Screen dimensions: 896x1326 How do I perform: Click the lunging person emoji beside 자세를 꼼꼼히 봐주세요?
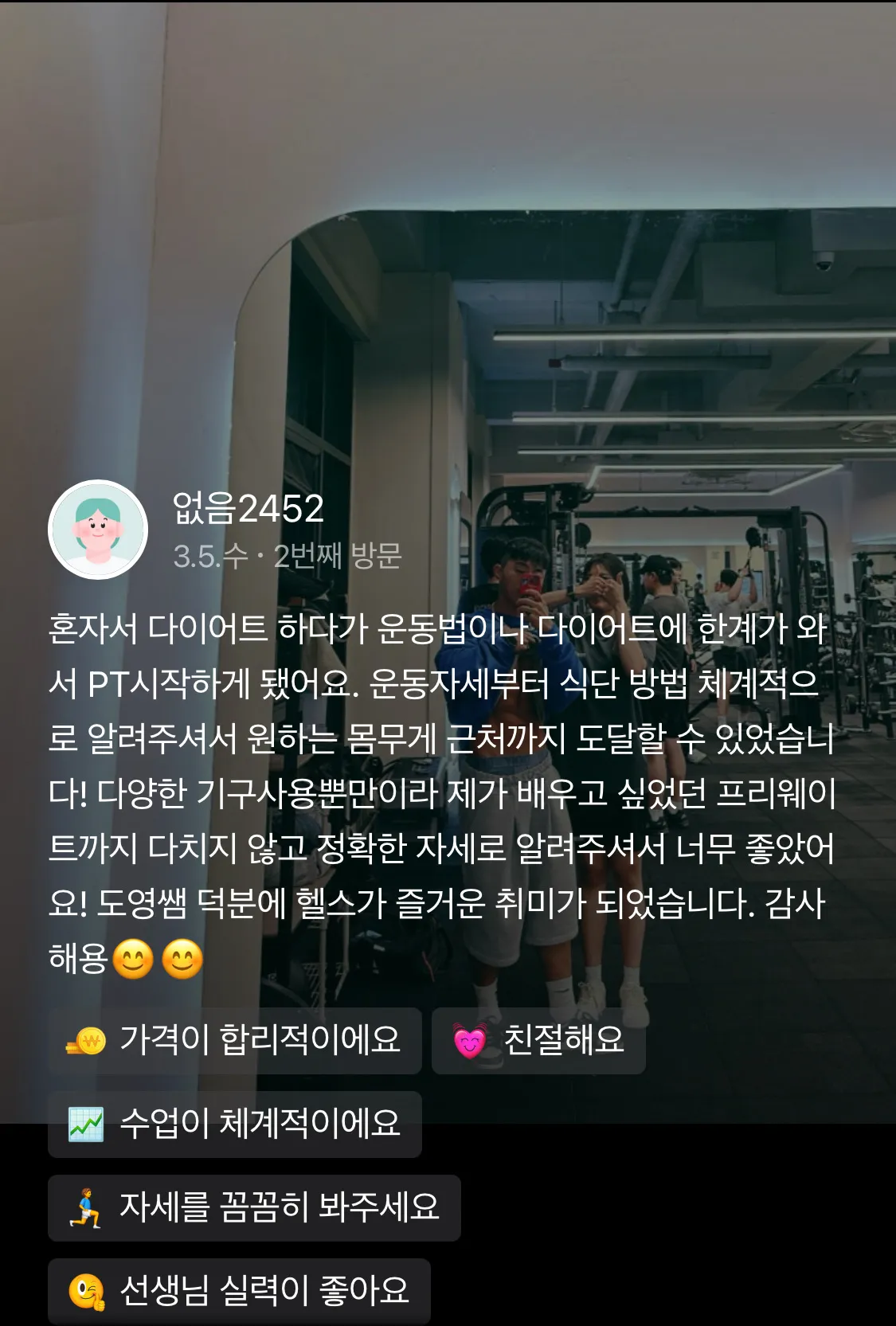[x=84, y=1207]
